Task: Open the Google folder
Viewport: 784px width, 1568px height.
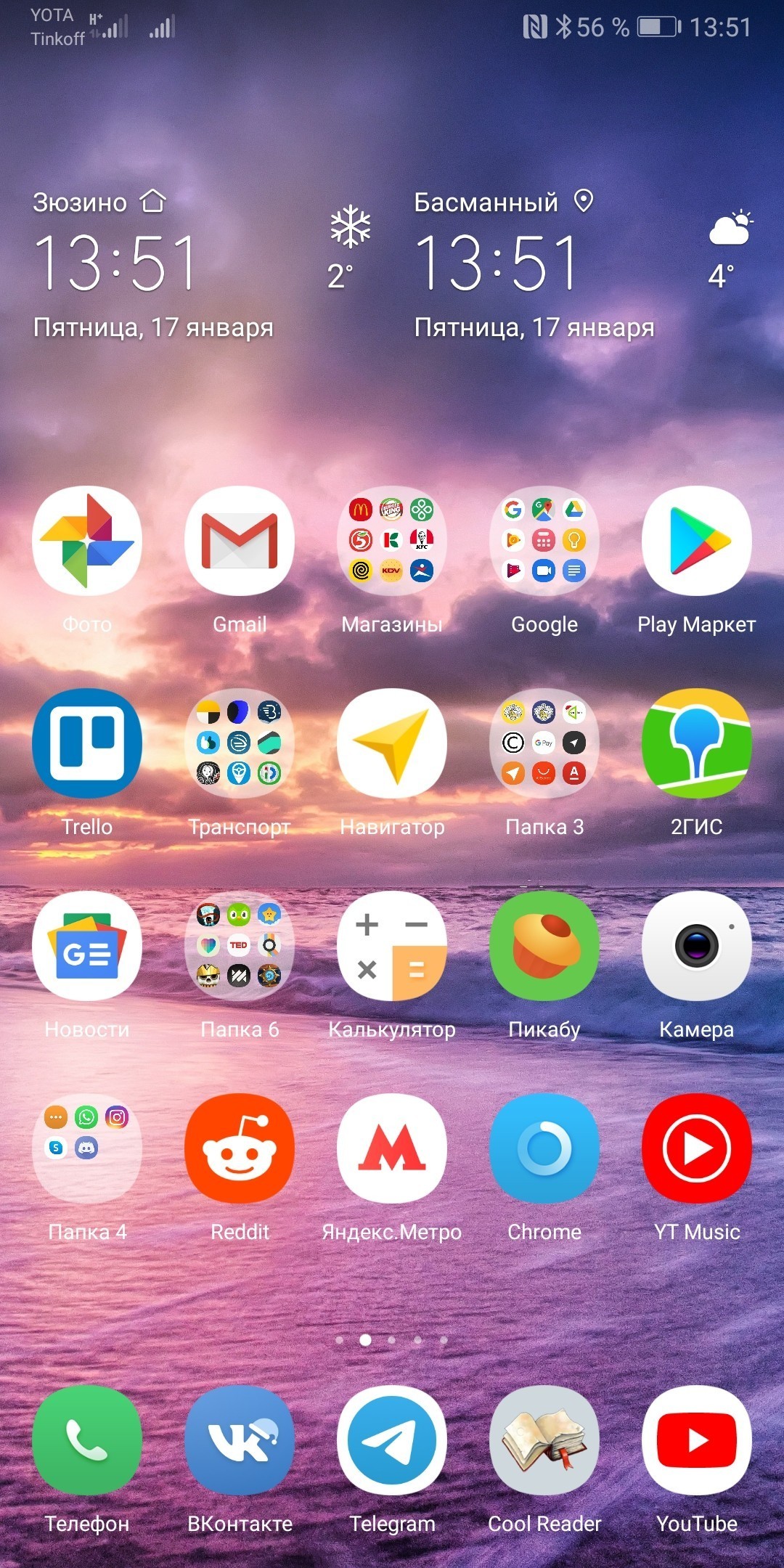Action: (x=544, y=541)
